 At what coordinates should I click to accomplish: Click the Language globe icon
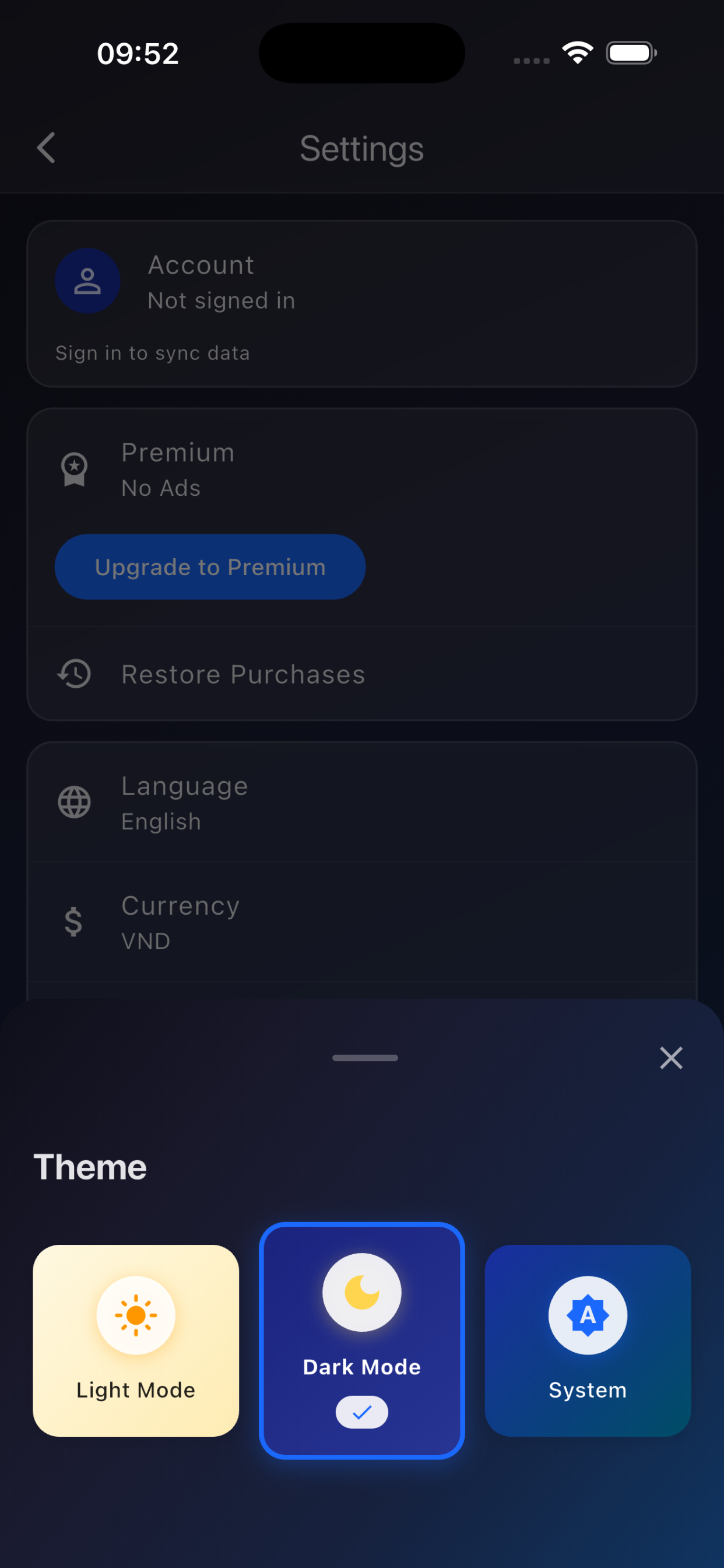74,801
